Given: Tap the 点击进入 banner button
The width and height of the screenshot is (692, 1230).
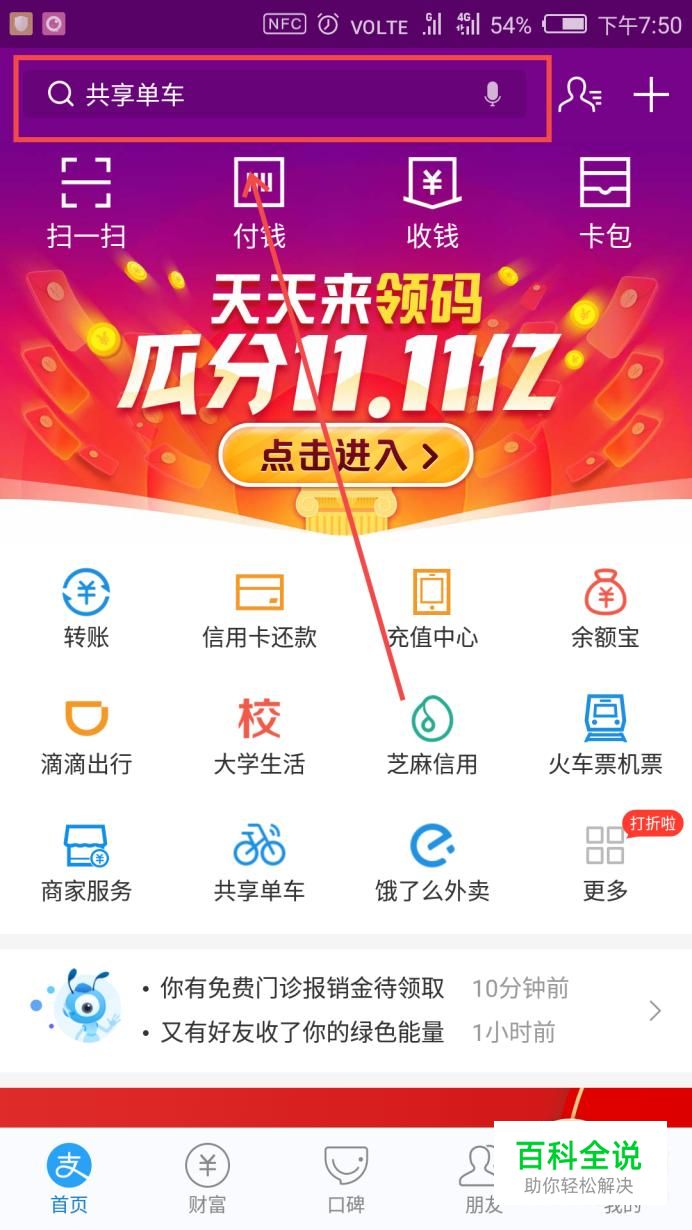Looking at the screenshot, I should (345, 456).
